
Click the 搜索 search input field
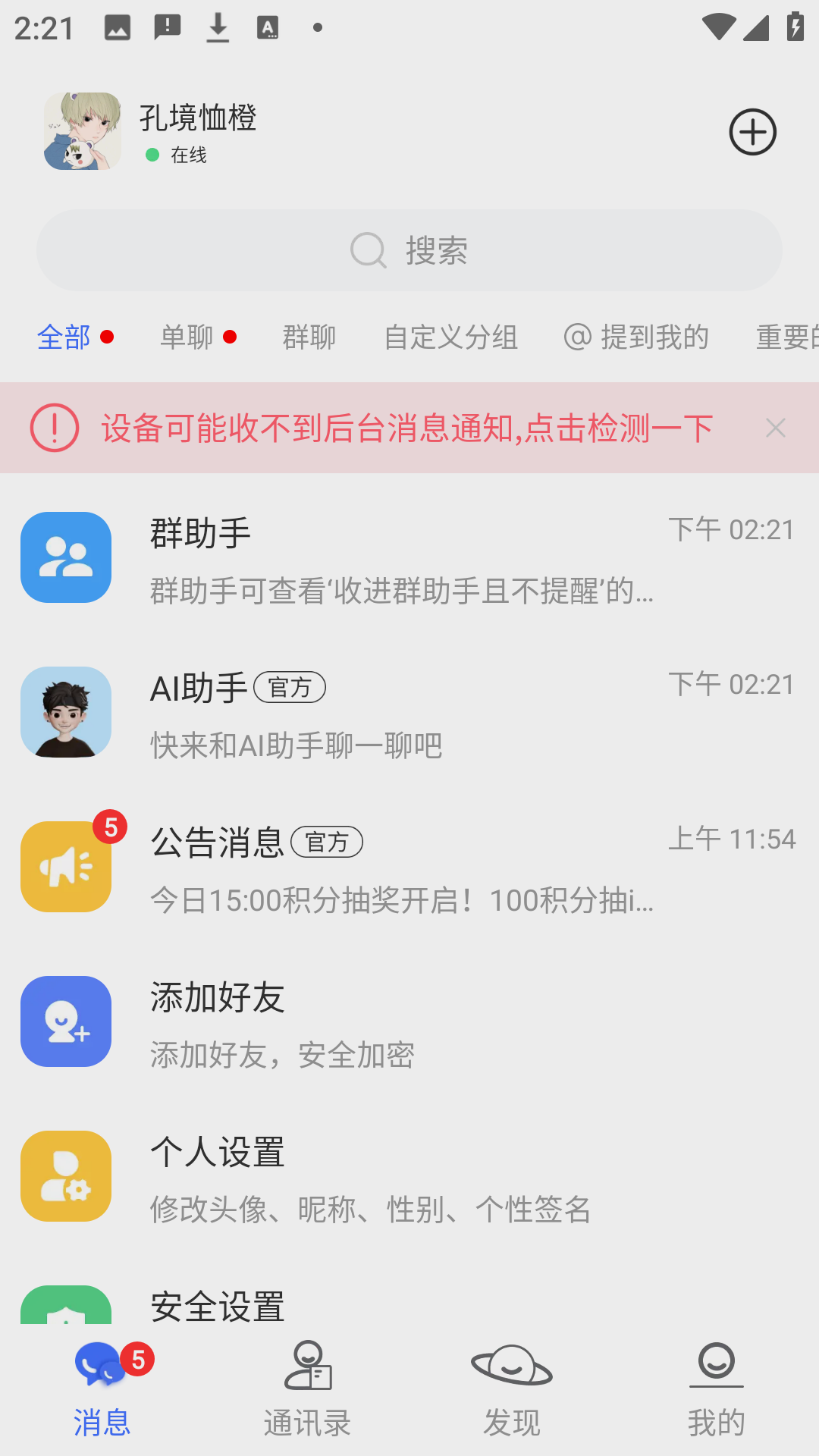(409, 250)
